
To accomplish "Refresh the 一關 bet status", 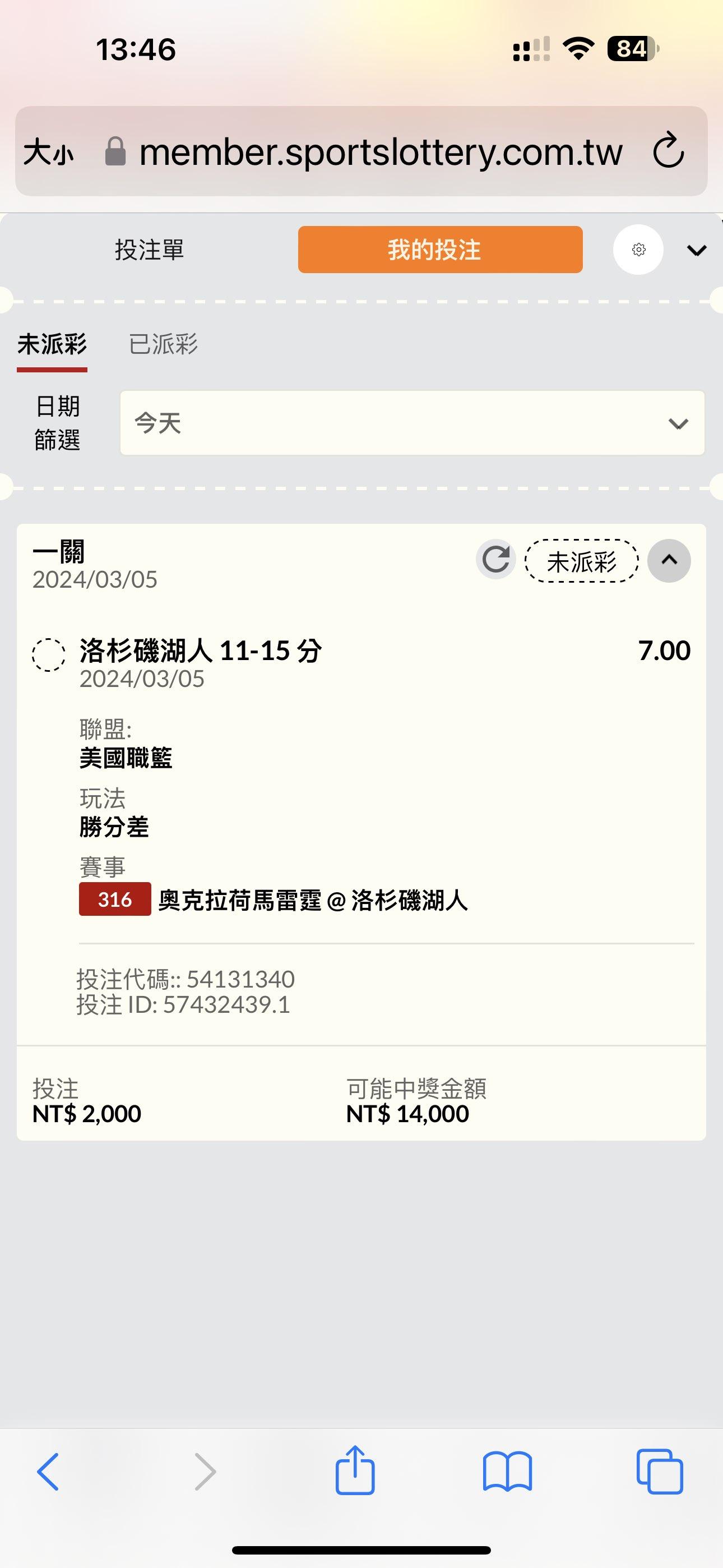I will click(496, 559).
